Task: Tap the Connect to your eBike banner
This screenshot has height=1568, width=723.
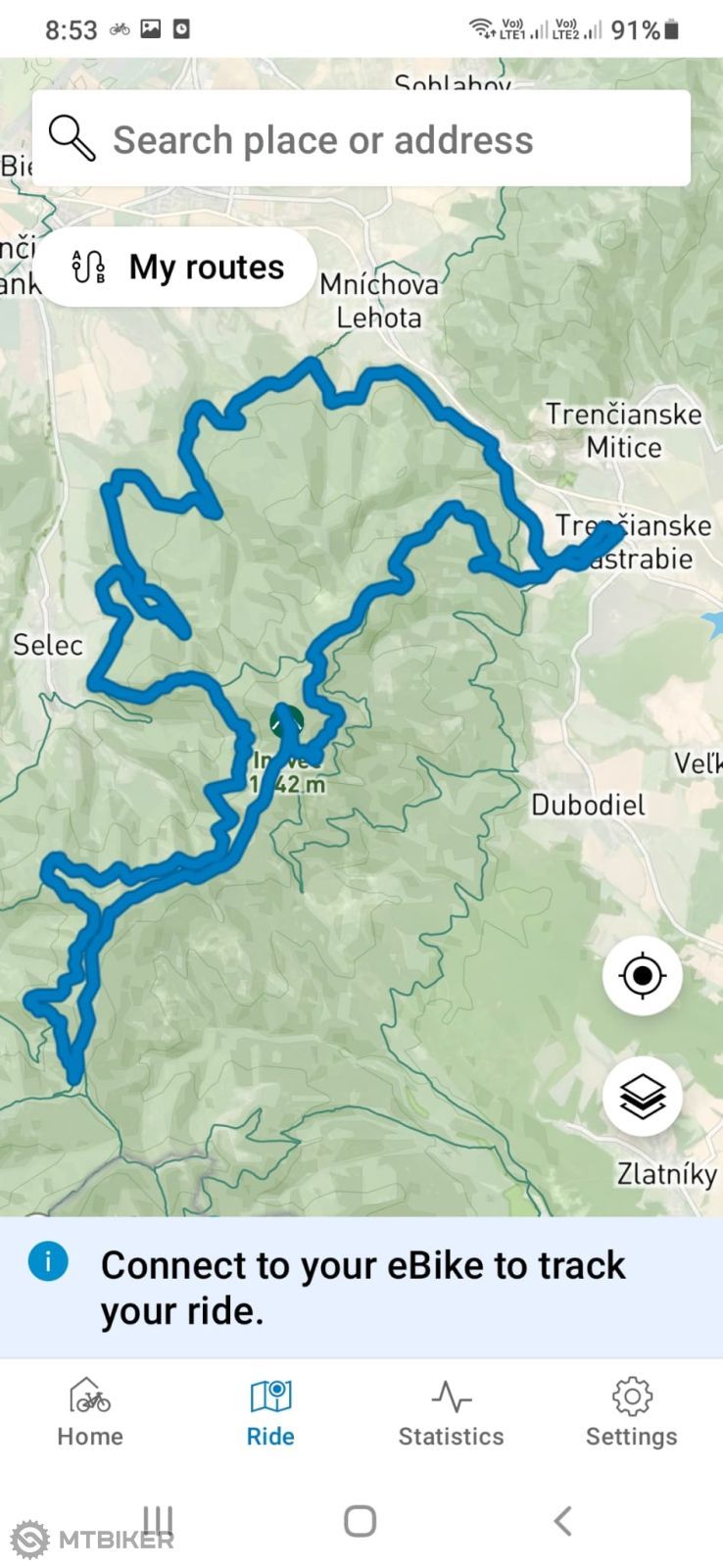Action: pyautogui.click(x=361, y=1288)
